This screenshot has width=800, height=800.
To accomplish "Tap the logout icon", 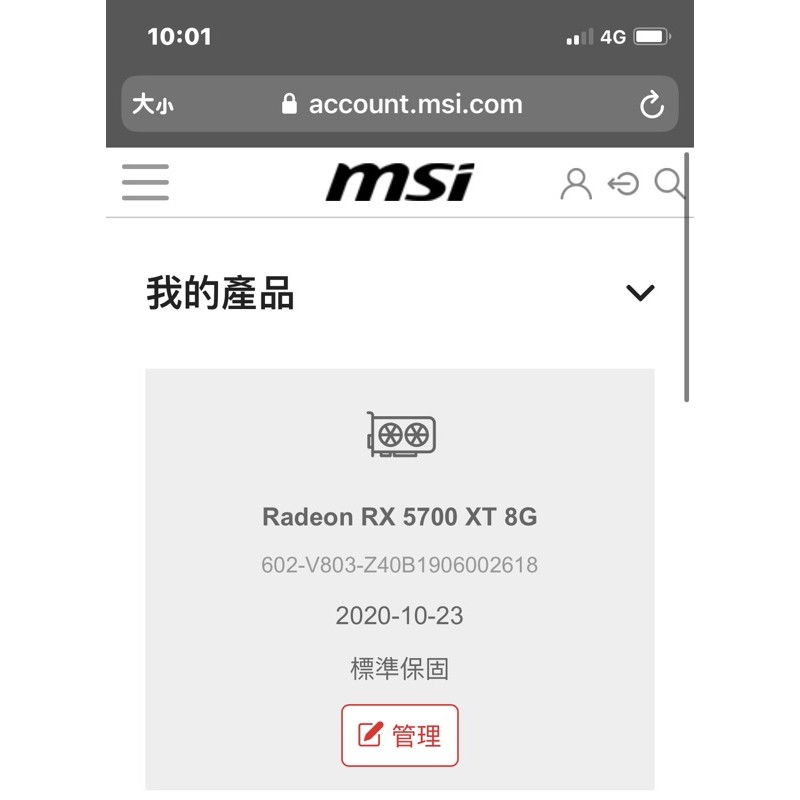I will [x=623, y=183].
